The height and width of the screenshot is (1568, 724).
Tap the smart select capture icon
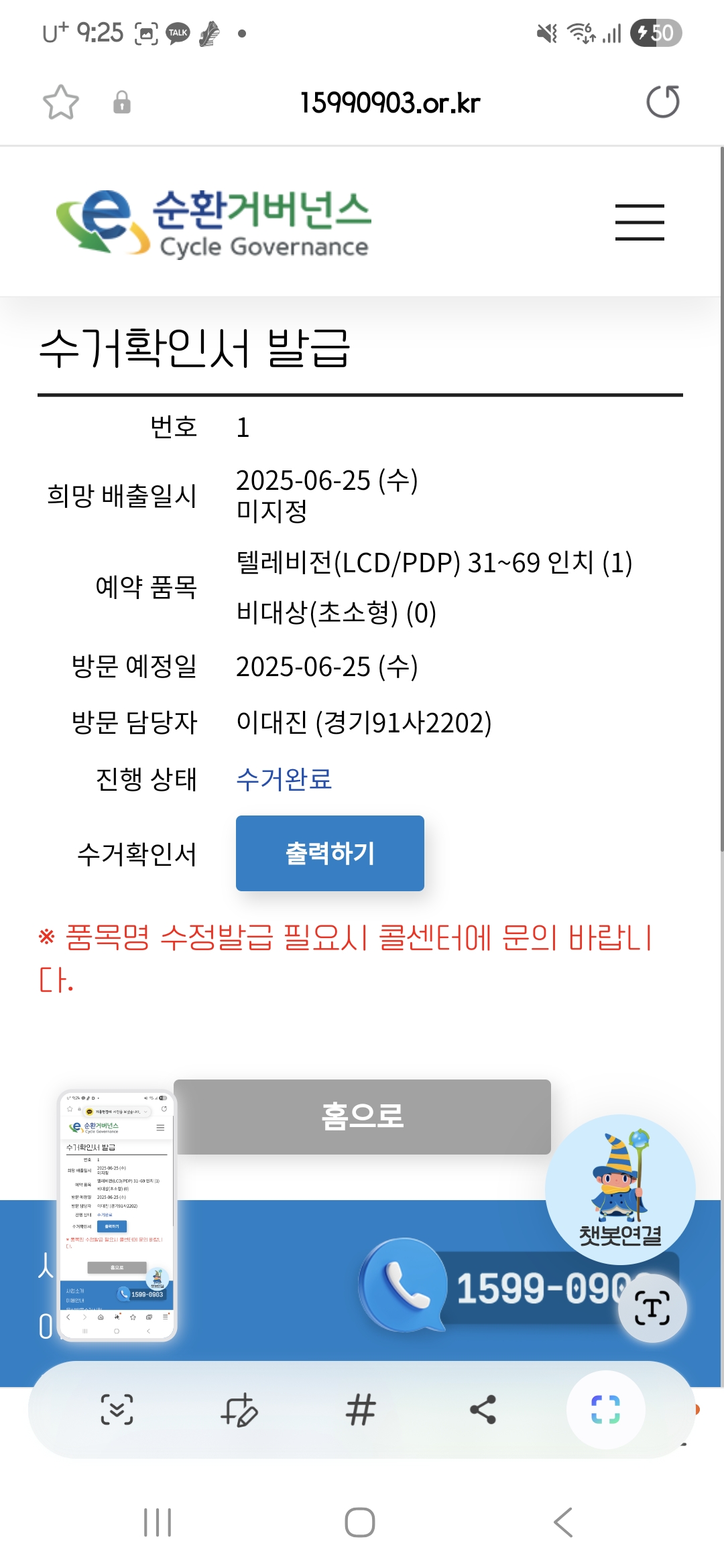pyautogui.click(x=605, y=1409)
